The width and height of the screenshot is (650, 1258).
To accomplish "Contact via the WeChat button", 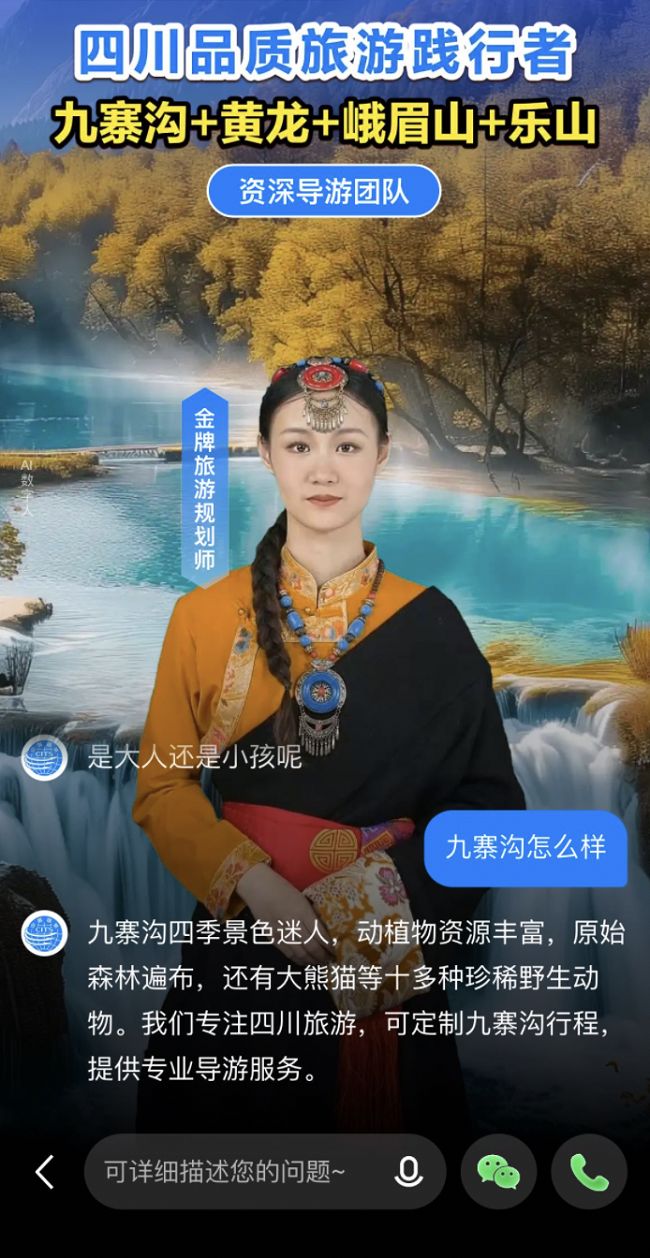I will coord(498,1172).
